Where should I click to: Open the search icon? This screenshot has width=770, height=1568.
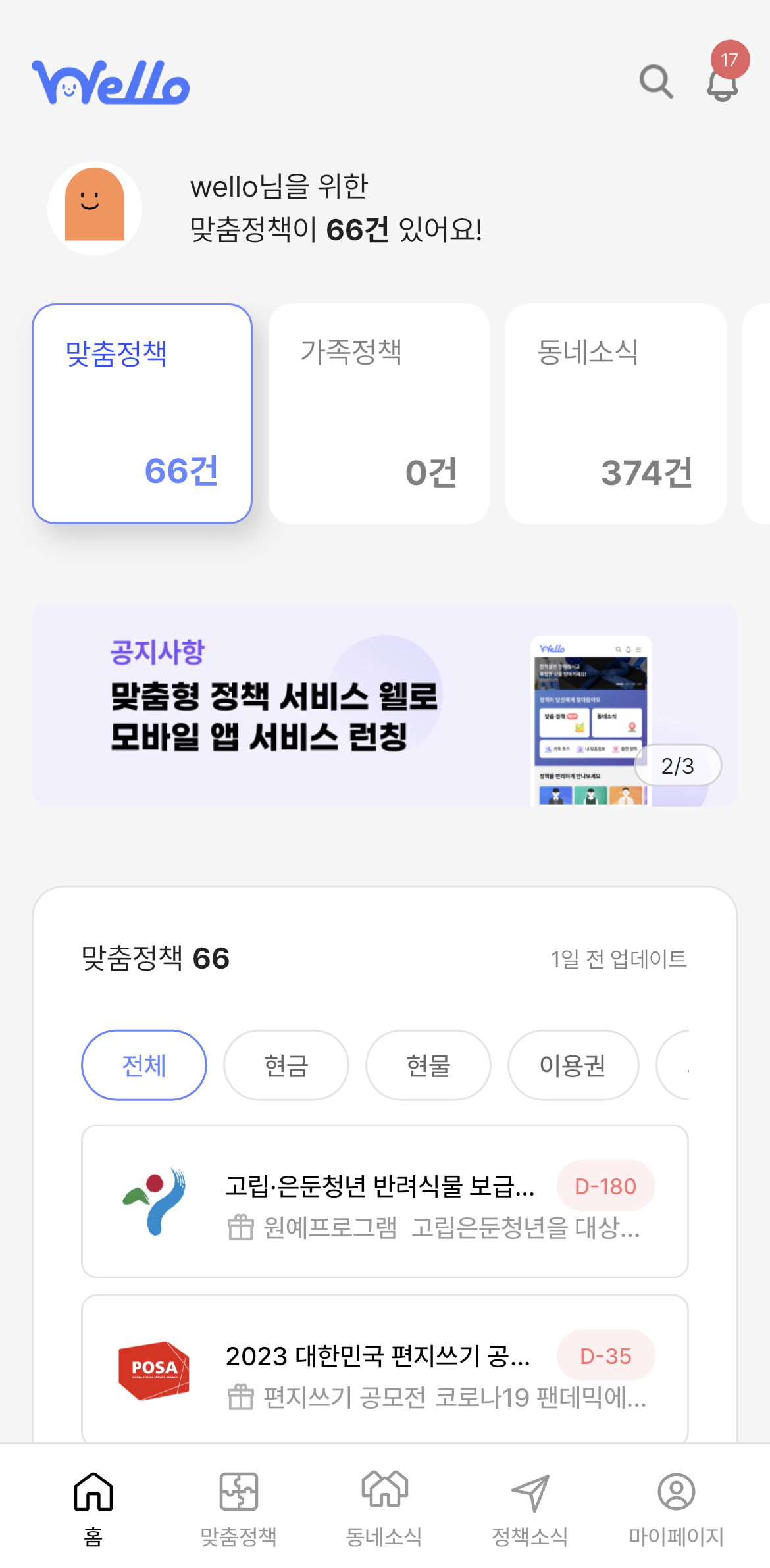(656, 82)
